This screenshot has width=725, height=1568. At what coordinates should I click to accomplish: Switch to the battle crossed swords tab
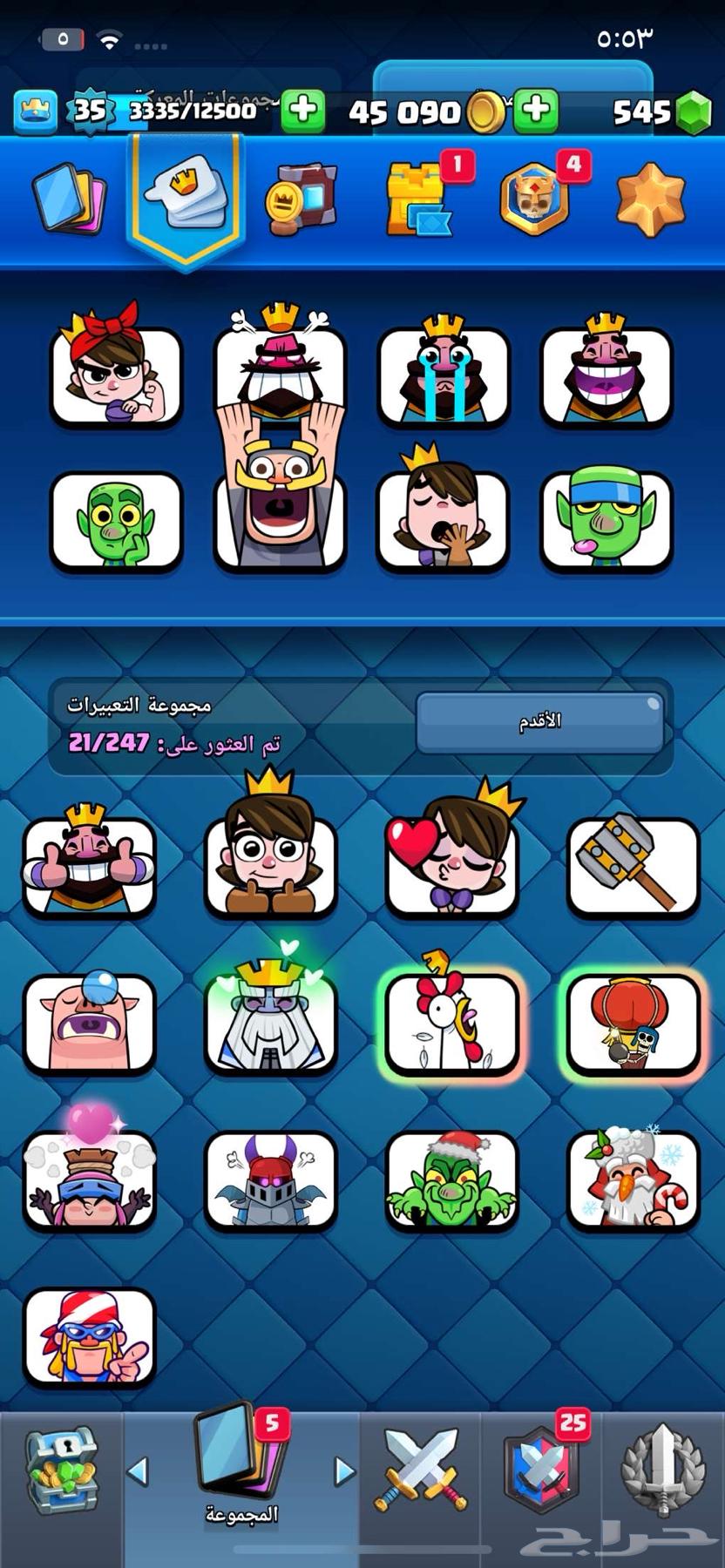pyautogui.click(x=421, y=1472)
